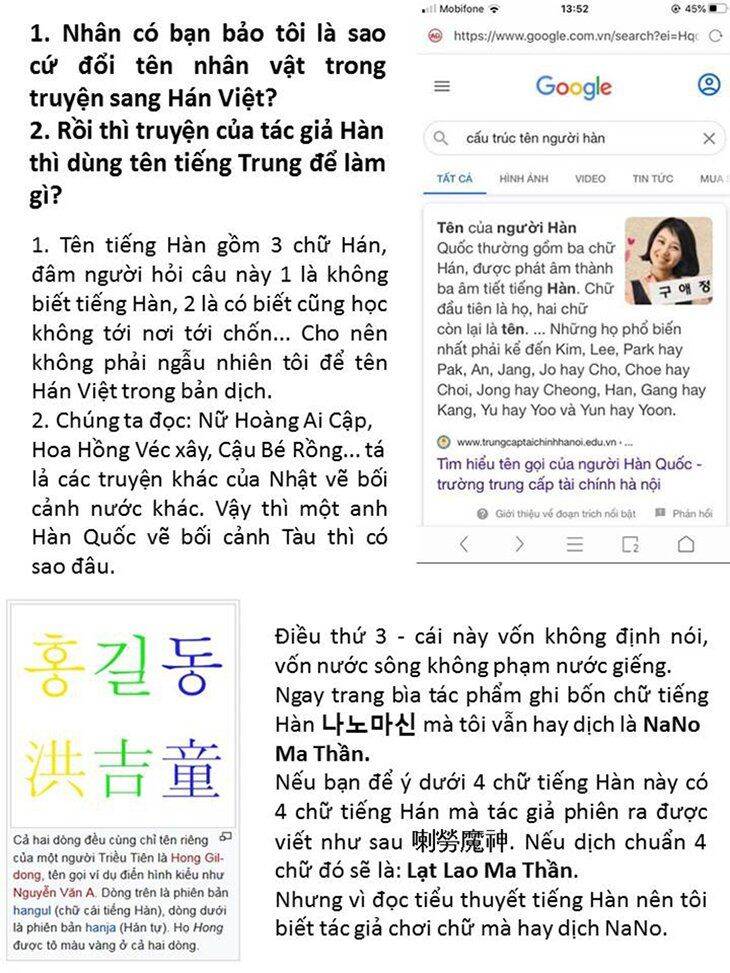Return home via the home icon
This screenshot has width=730, height=973.
point(687,544)
